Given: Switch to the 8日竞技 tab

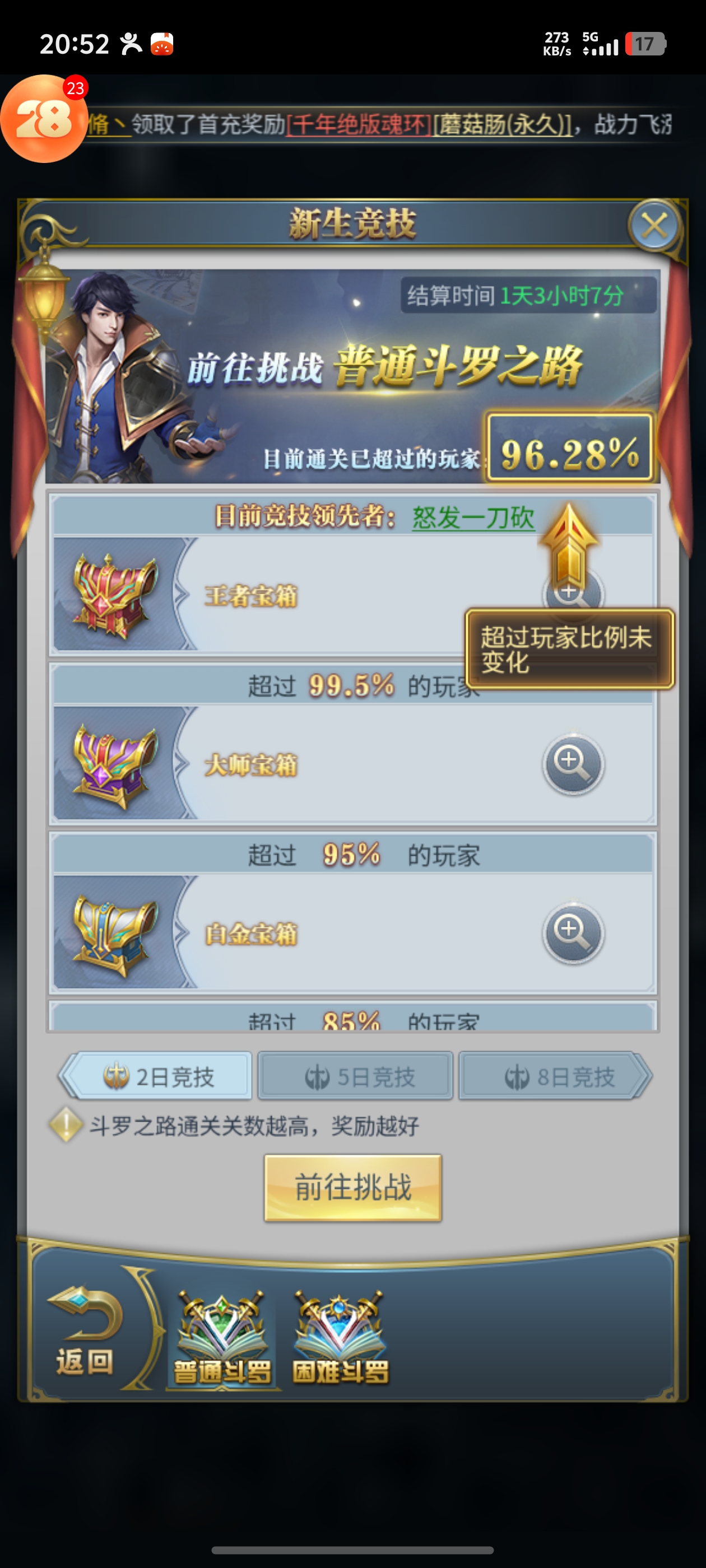Looking at the screenshot, I should click(552, 1077).
